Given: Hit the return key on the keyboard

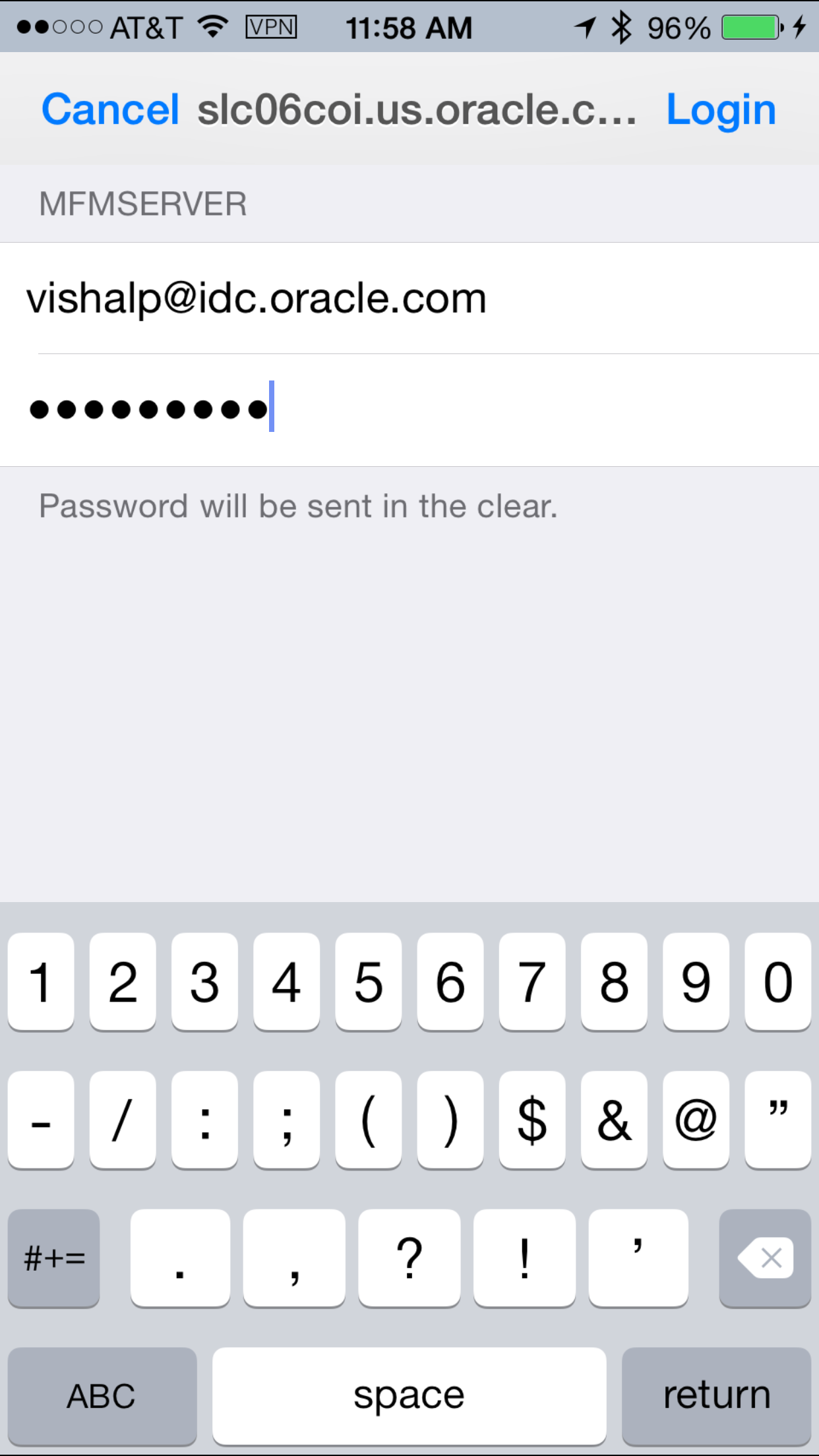Looking at the screenshot, I should click(716, 1395).
